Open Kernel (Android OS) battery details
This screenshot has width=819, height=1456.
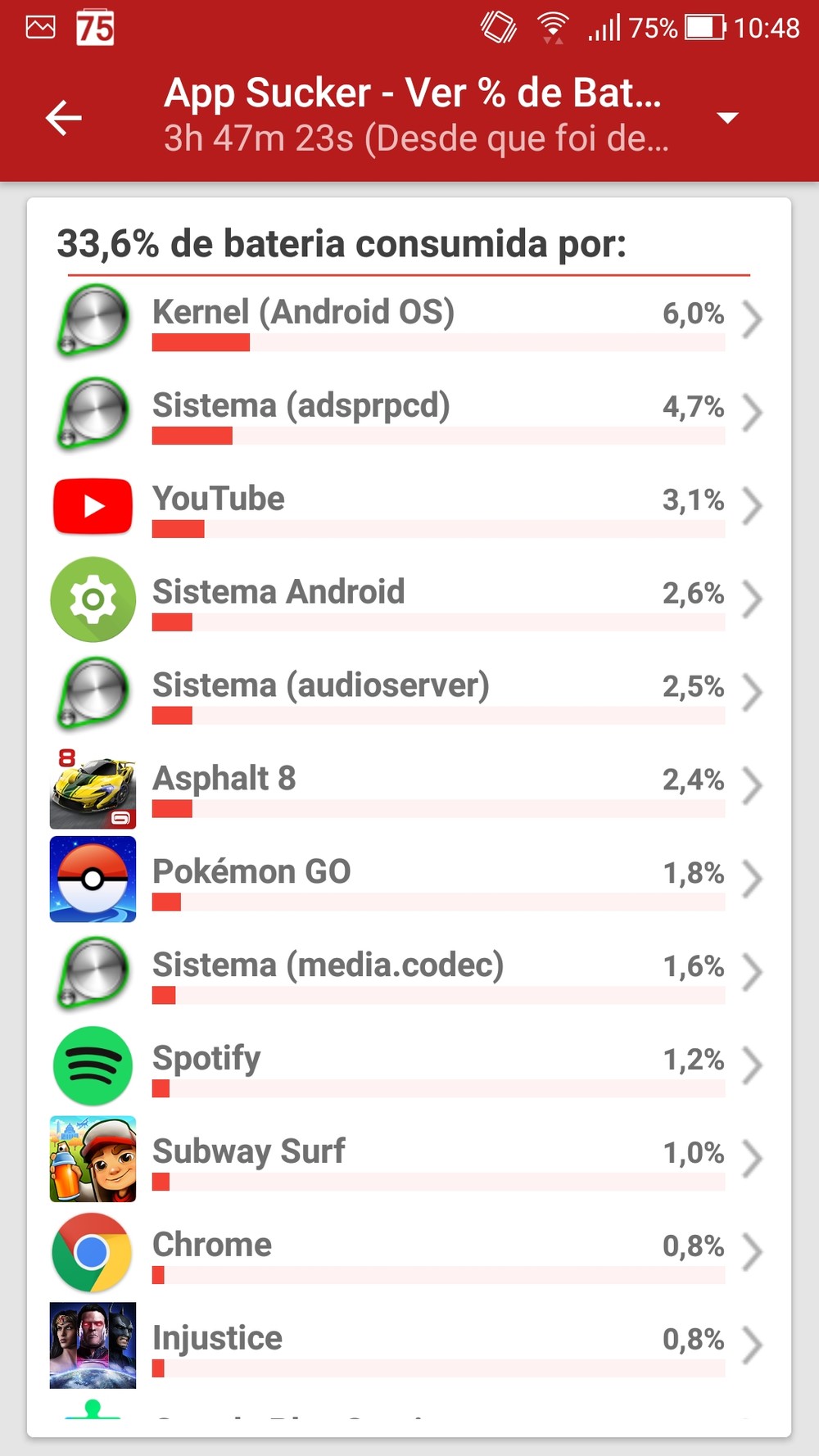pyautogui.click(x=409, y=319)
